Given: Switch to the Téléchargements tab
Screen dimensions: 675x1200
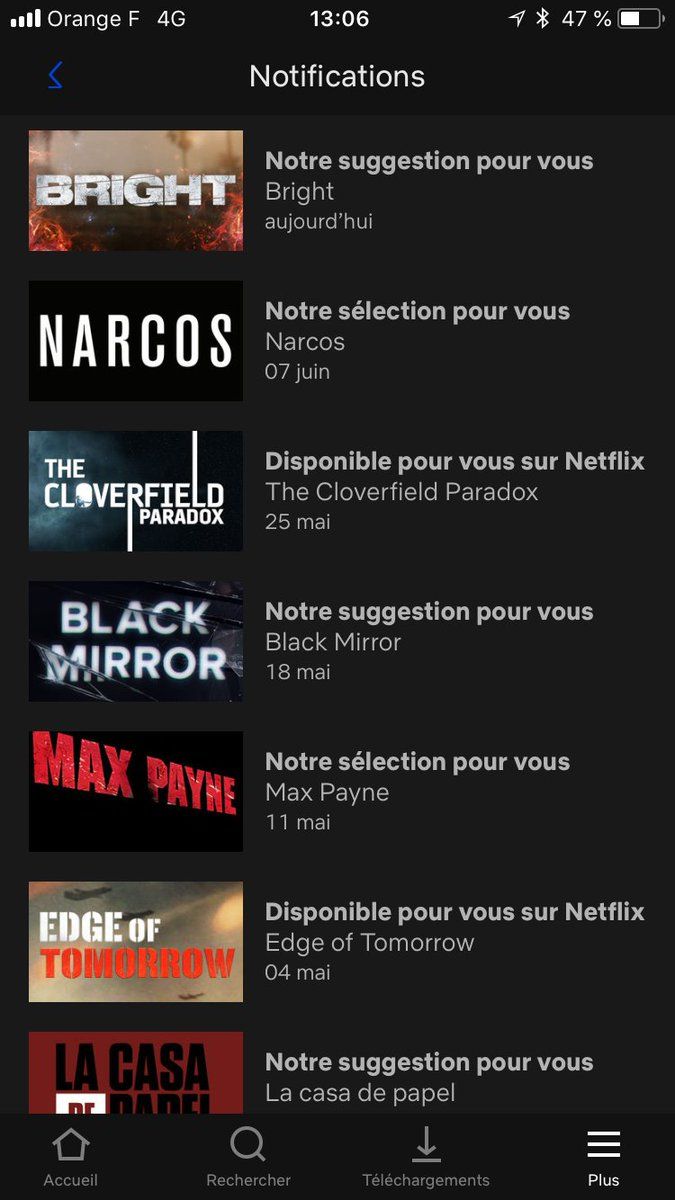Looking at the screenshot, I should 426,1157.
